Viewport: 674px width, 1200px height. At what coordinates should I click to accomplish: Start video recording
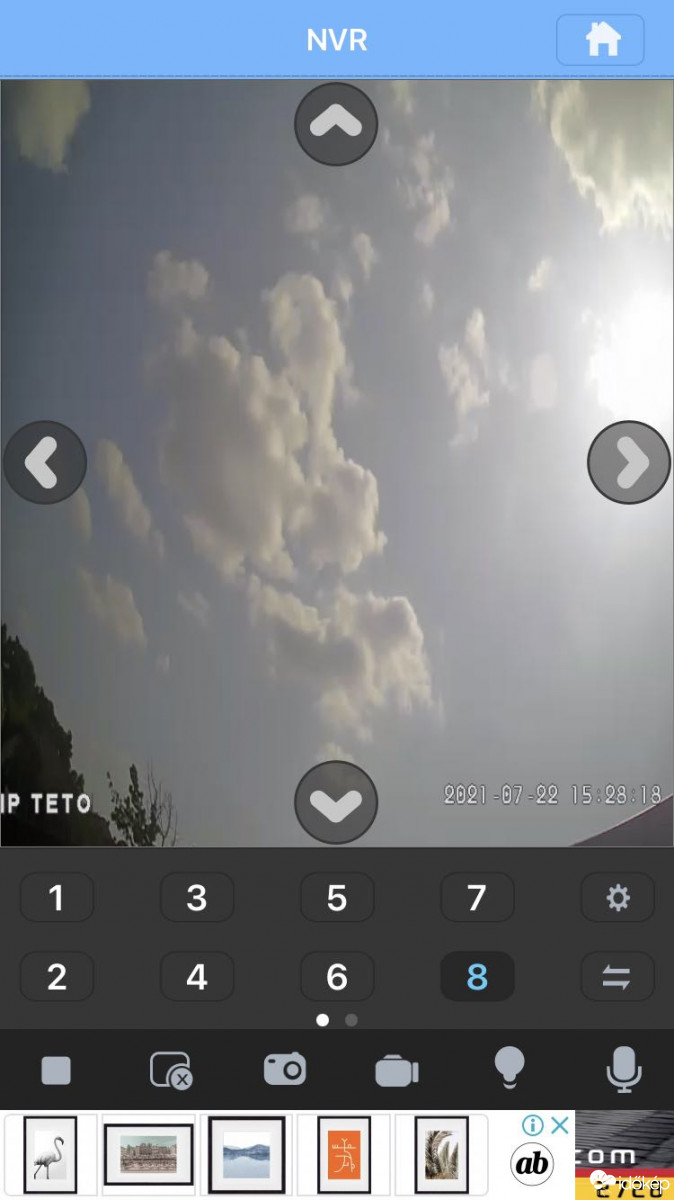click(x=397, y=1071)
